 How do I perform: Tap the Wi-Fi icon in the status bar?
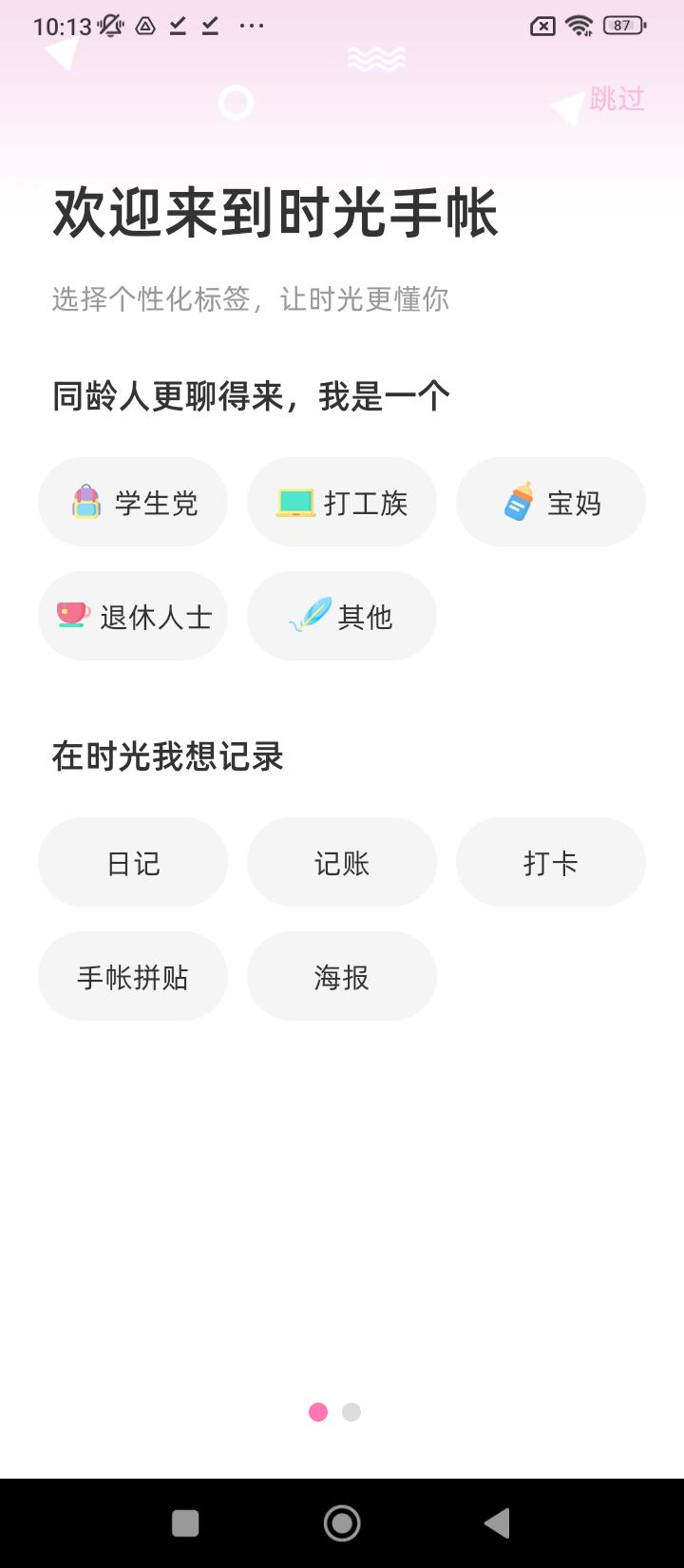(x=579, y=26)
